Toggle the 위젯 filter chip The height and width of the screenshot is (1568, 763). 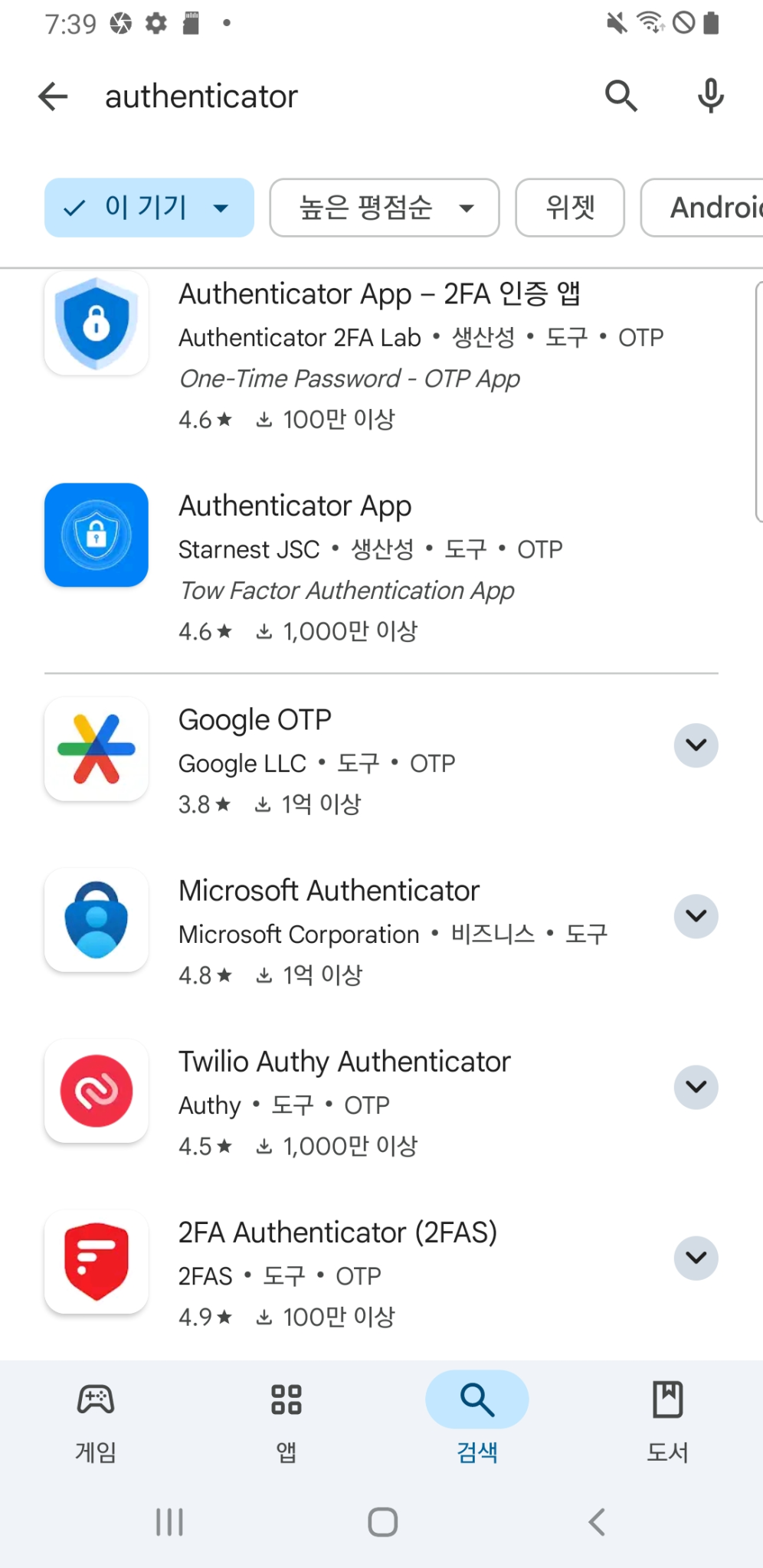pos(569,207)
